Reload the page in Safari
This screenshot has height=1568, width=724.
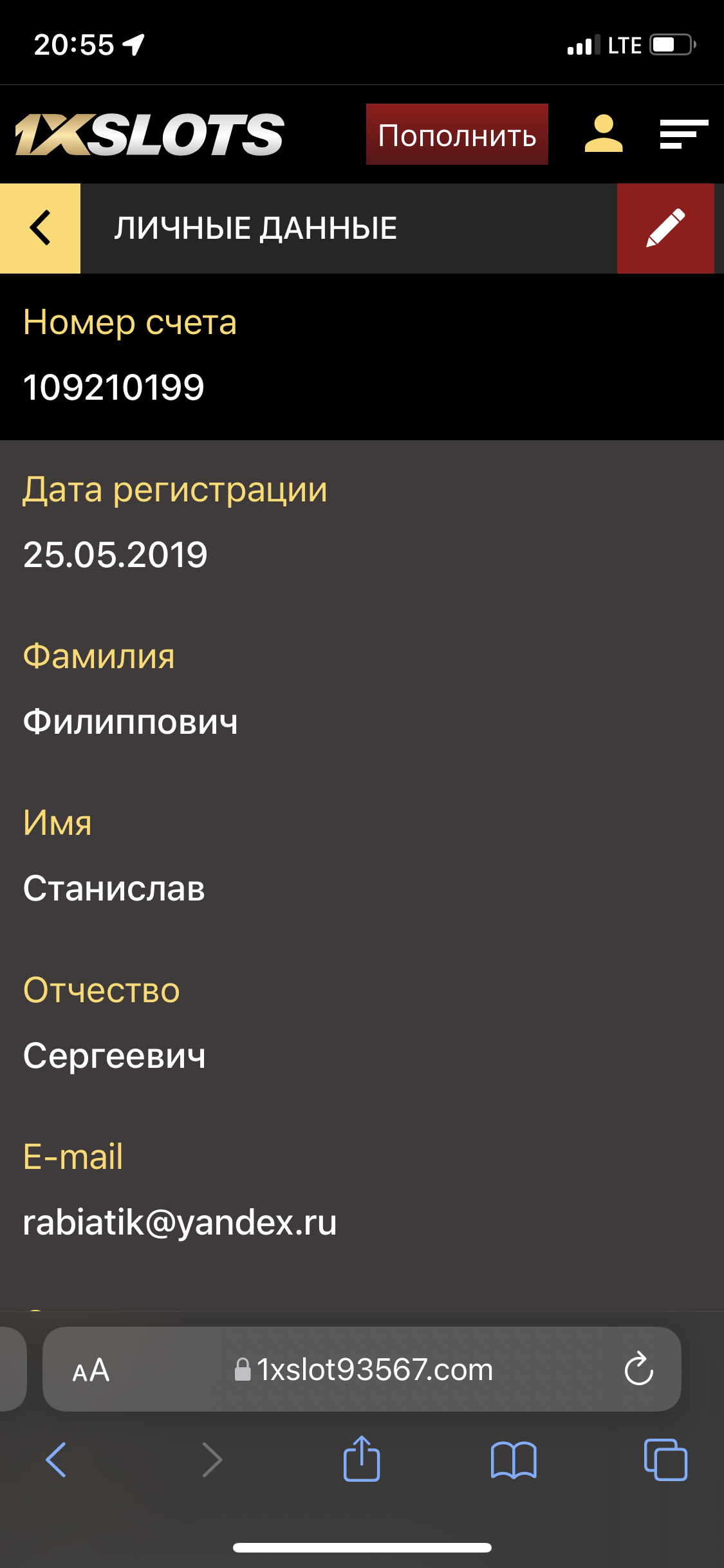coord(638,1370)
